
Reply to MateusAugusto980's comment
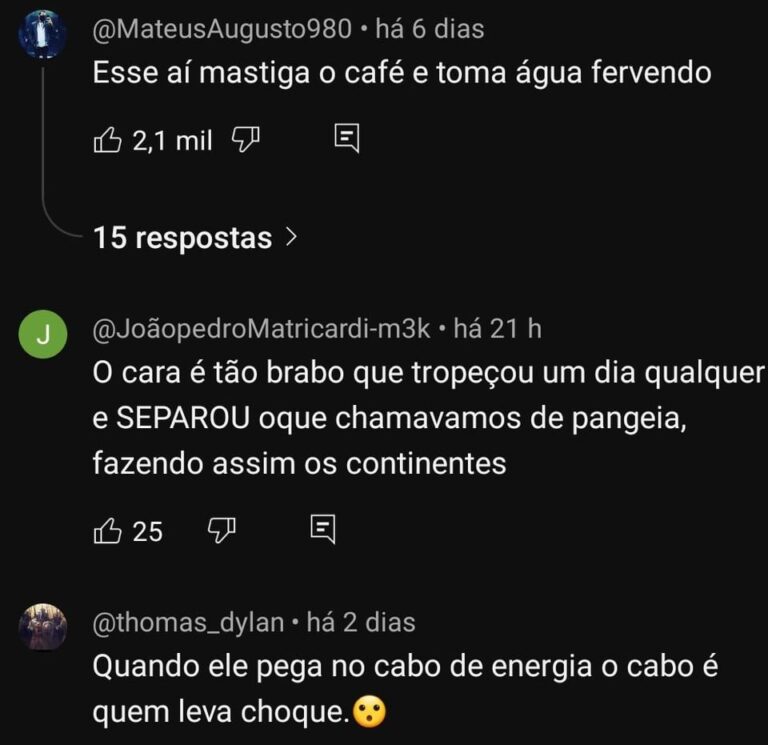pos(346,139)
